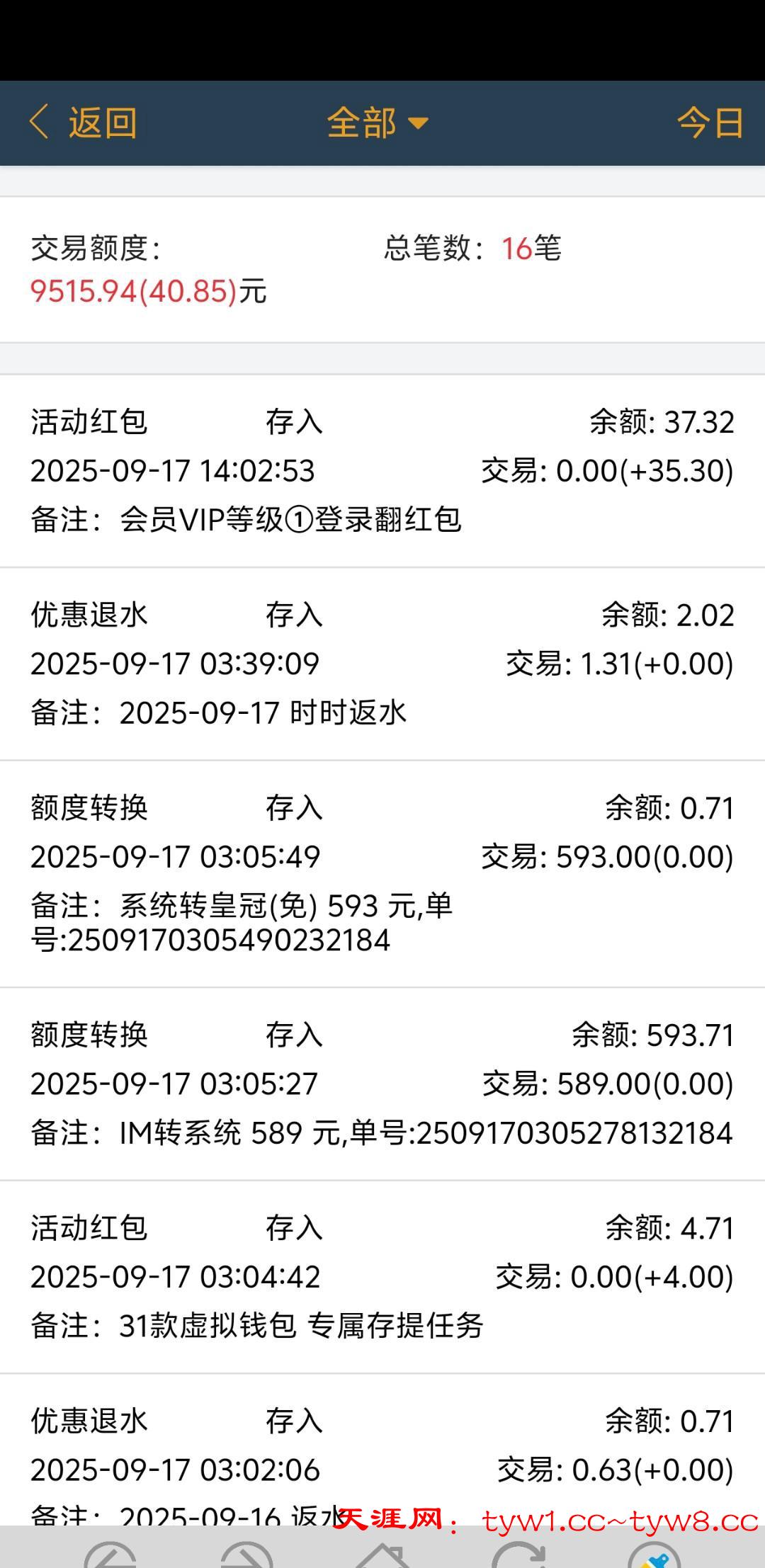Go back using the 返回 button

(x=83, y=123)
